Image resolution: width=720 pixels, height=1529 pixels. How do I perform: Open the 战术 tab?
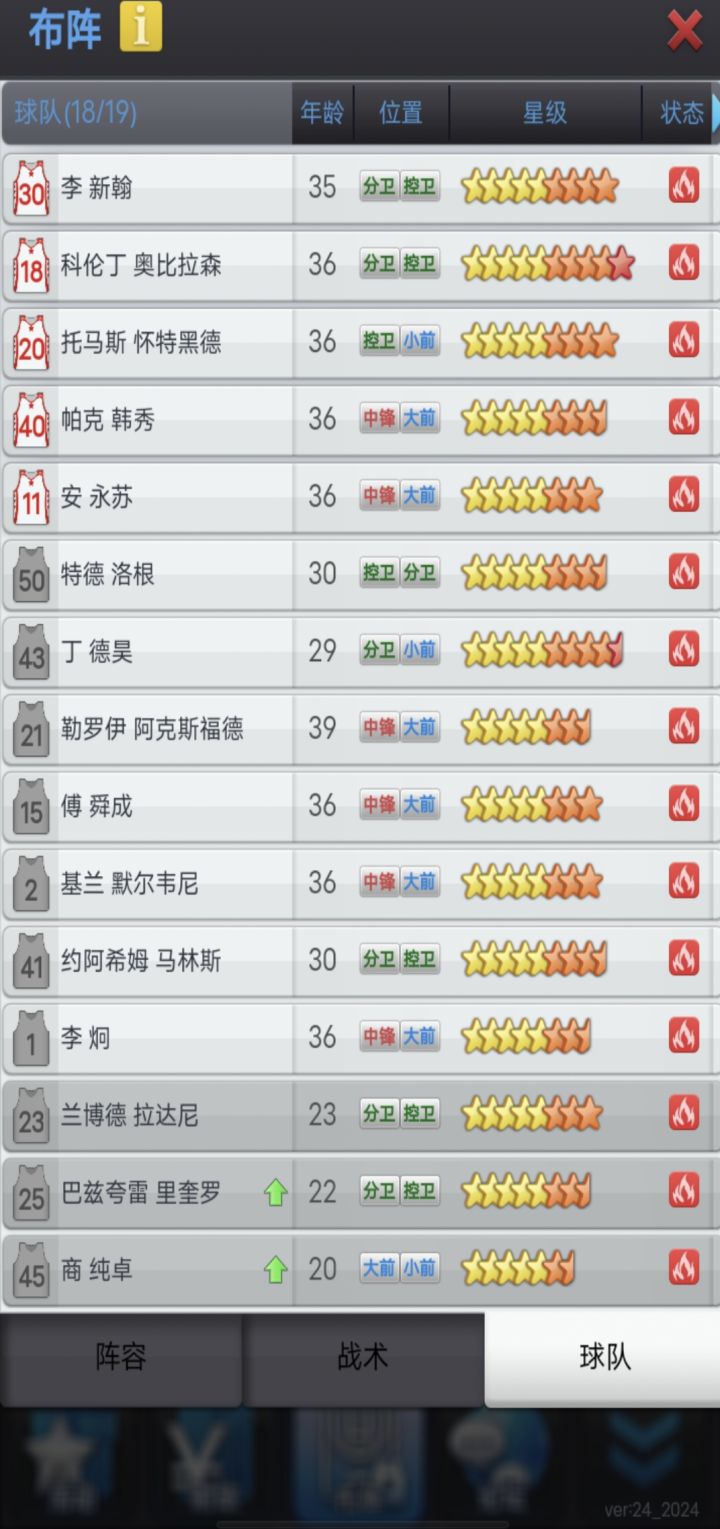[360, 1358]
